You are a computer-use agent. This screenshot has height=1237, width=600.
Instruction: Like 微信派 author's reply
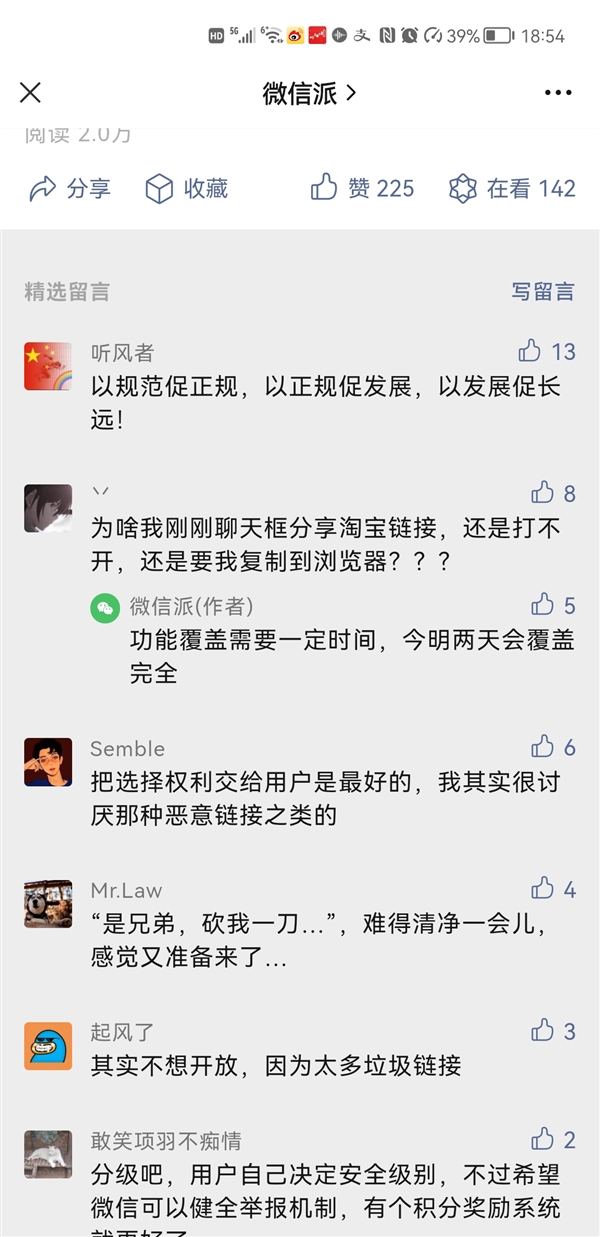click(543, 604)
